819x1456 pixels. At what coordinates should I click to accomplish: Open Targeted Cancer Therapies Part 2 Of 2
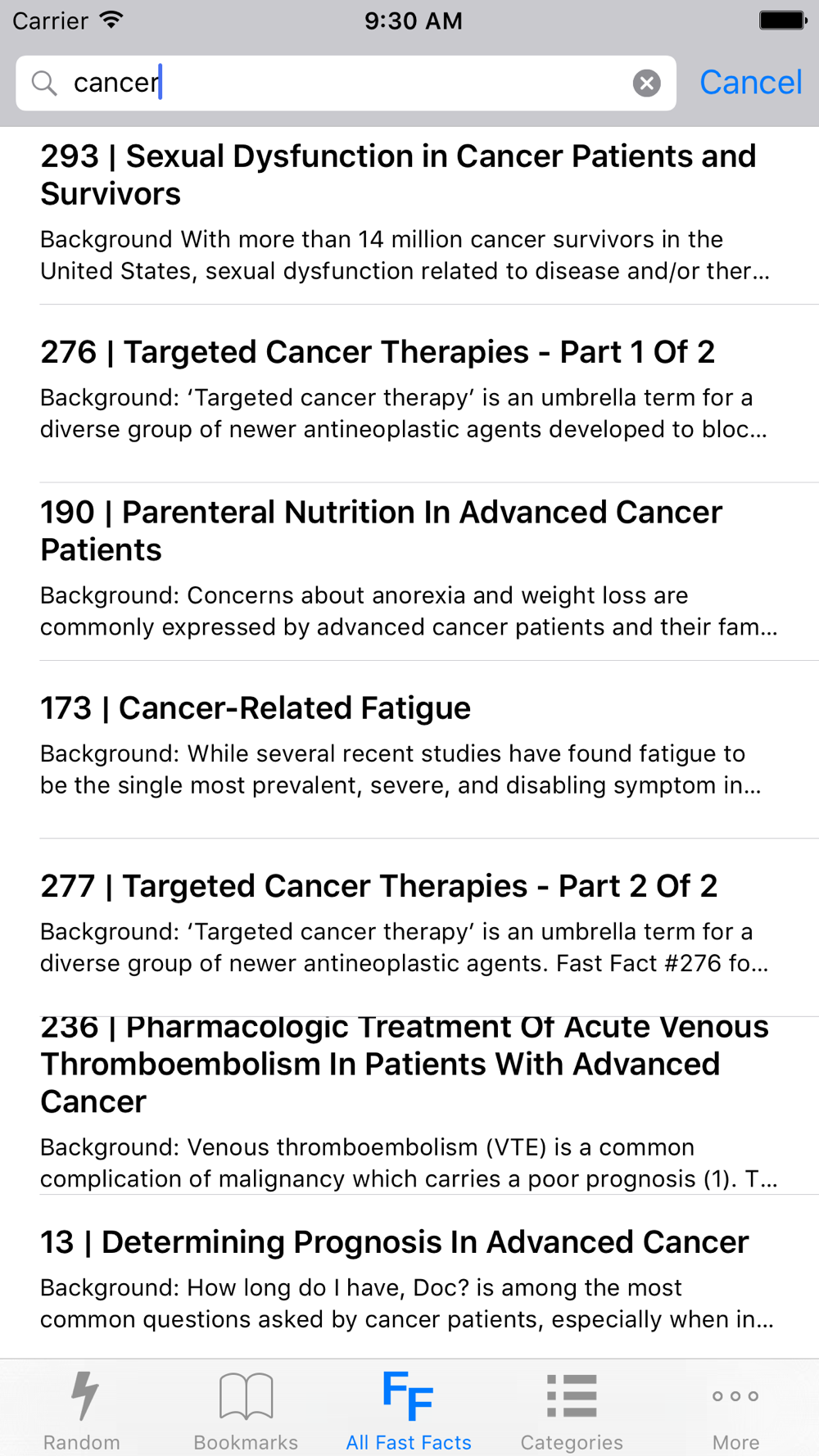(x=409, y=927)
